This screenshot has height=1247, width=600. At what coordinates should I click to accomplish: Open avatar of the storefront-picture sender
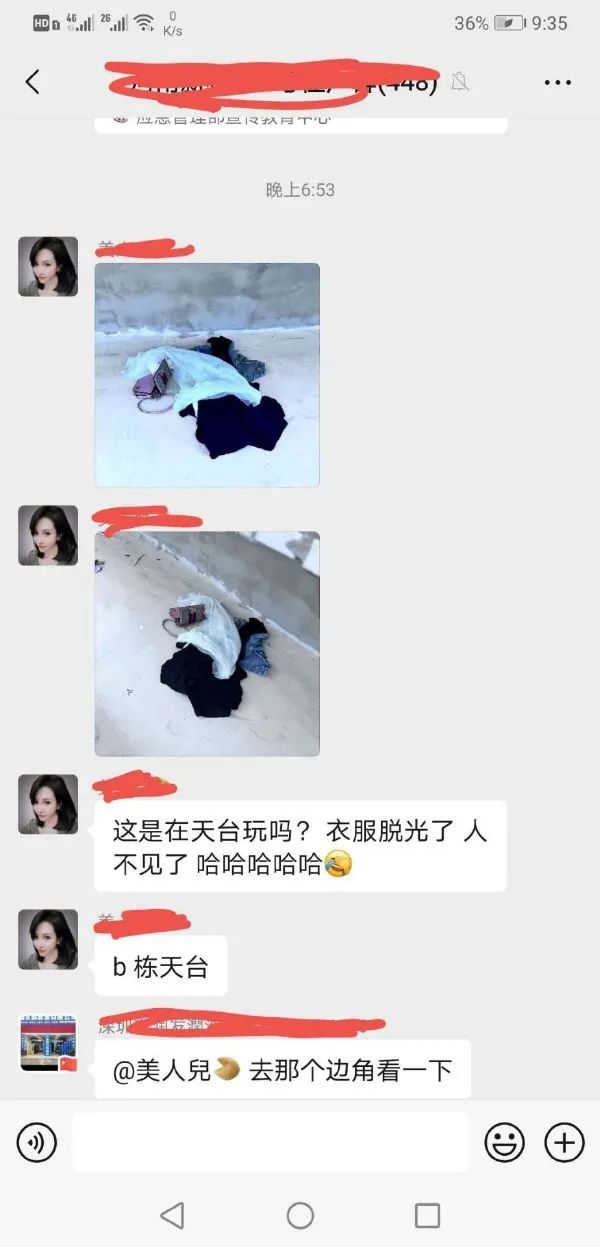tap(48, 1043)
